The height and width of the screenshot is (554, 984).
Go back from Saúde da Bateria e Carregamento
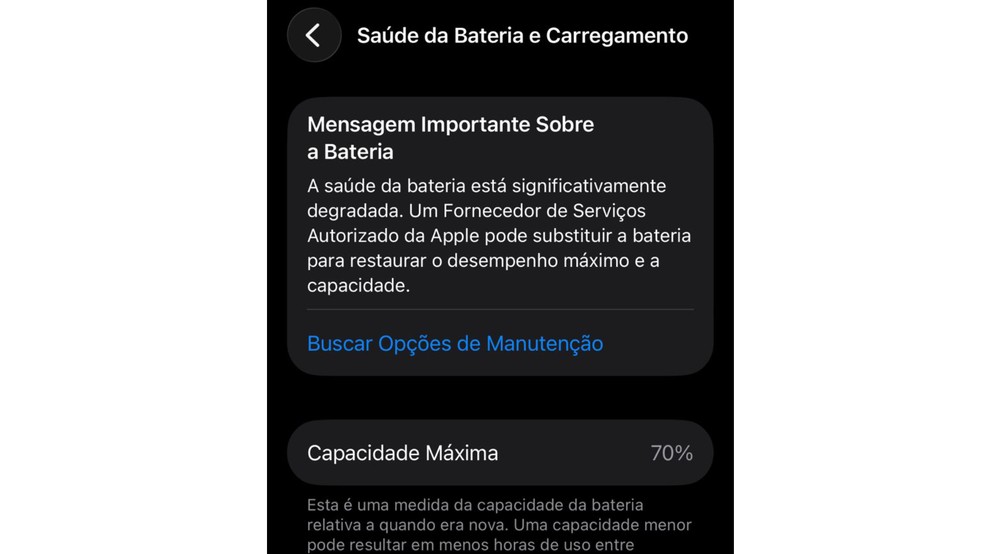click(314, 36)
